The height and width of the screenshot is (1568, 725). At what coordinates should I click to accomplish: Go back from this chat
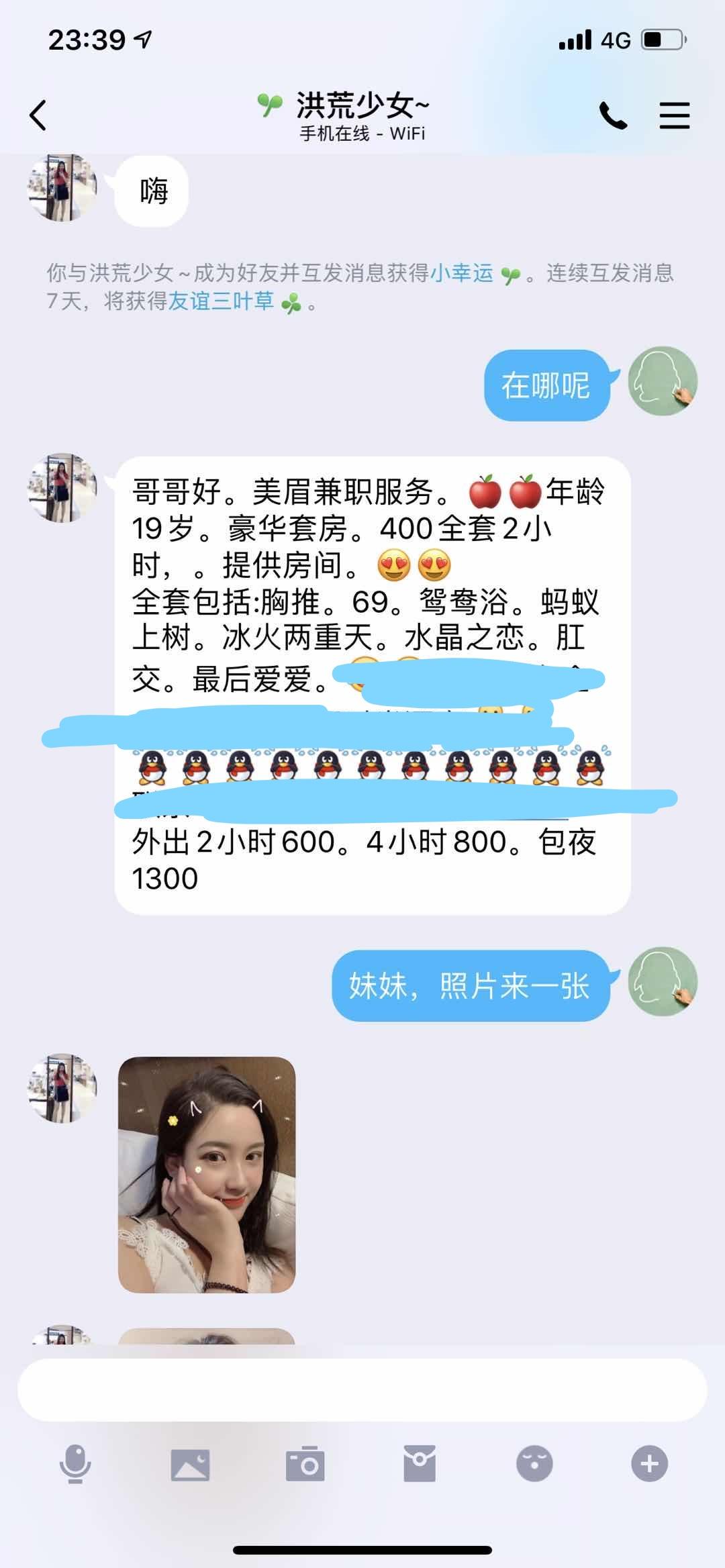point(38,115)
